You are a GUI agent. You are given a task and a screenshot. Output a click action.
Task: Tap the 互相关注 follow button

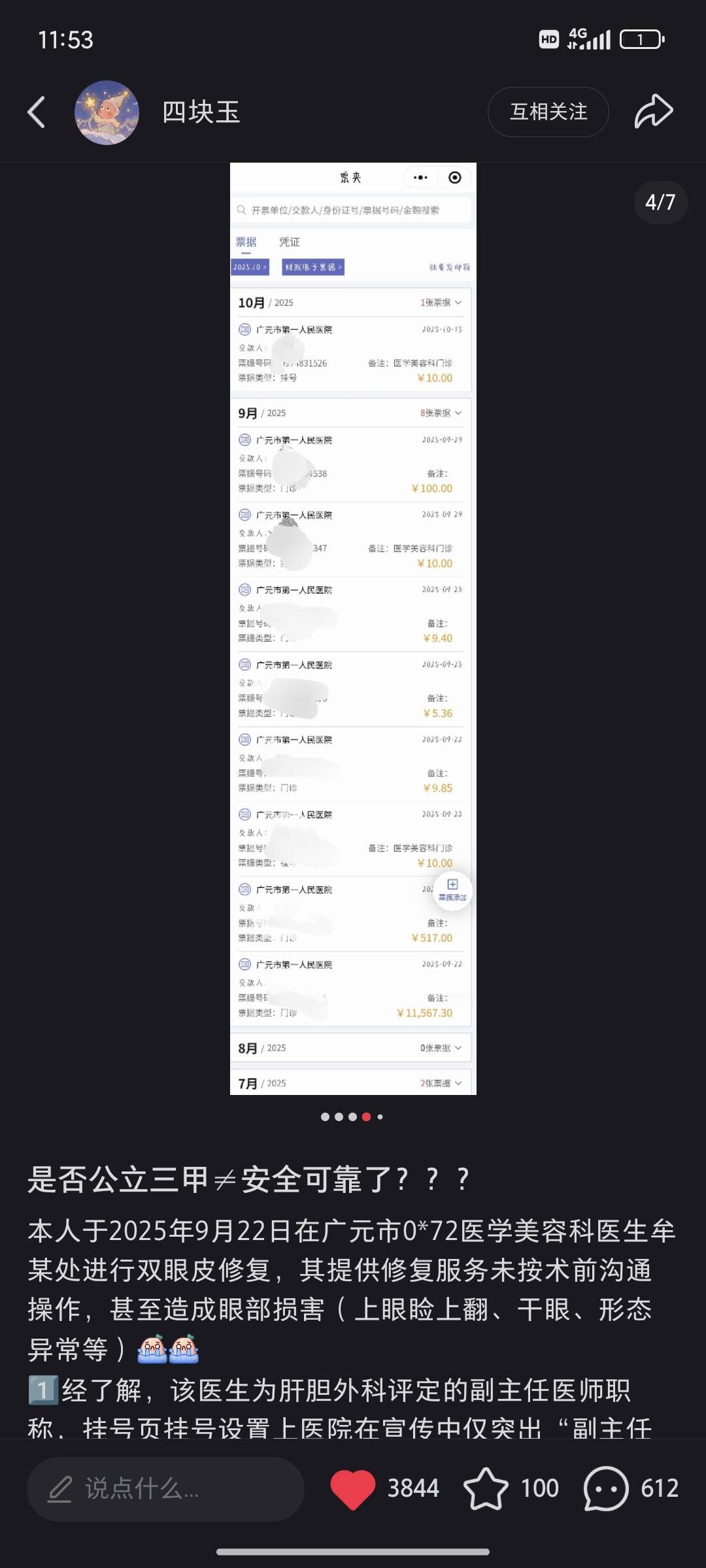tap(548, 112)
